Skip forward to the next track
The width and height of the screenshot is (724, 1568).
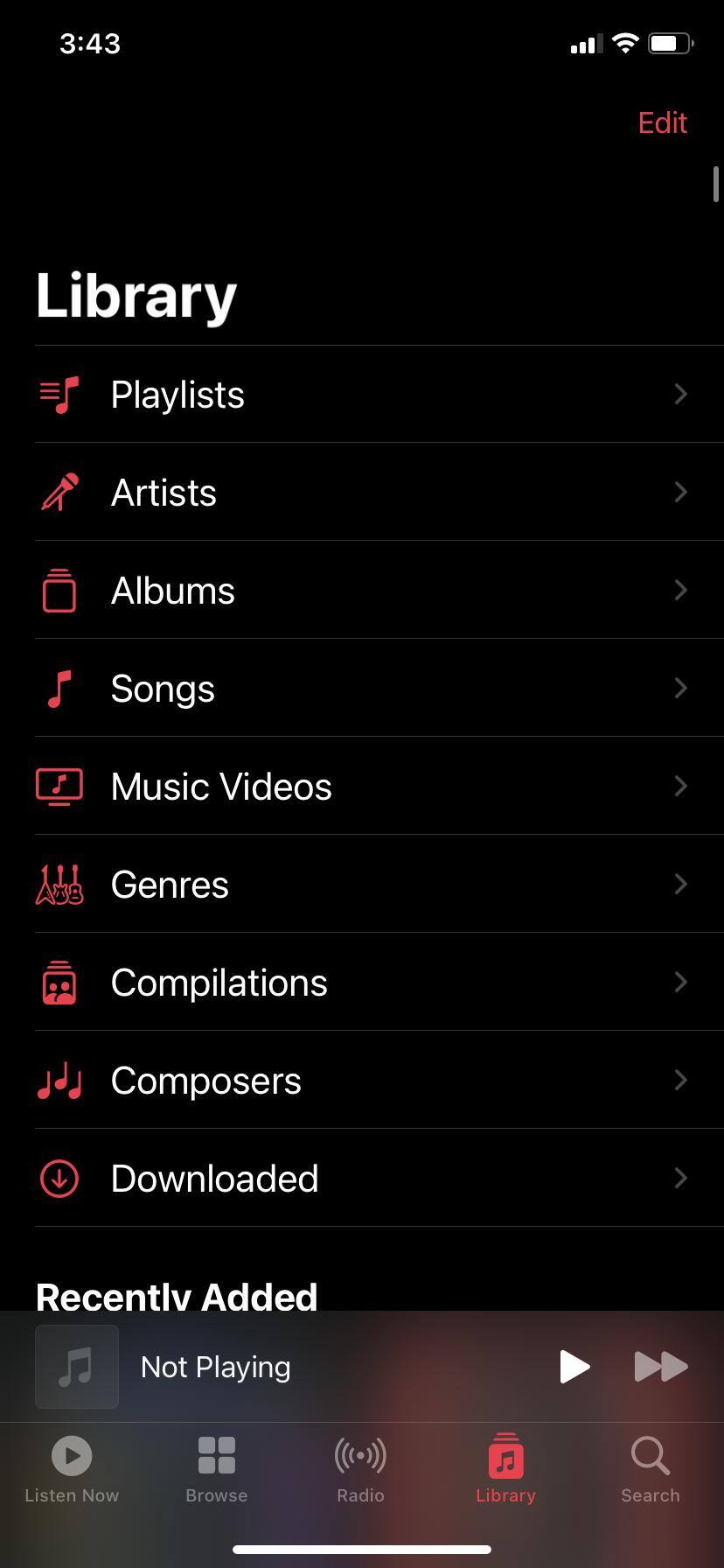[x=660, y=1367]
